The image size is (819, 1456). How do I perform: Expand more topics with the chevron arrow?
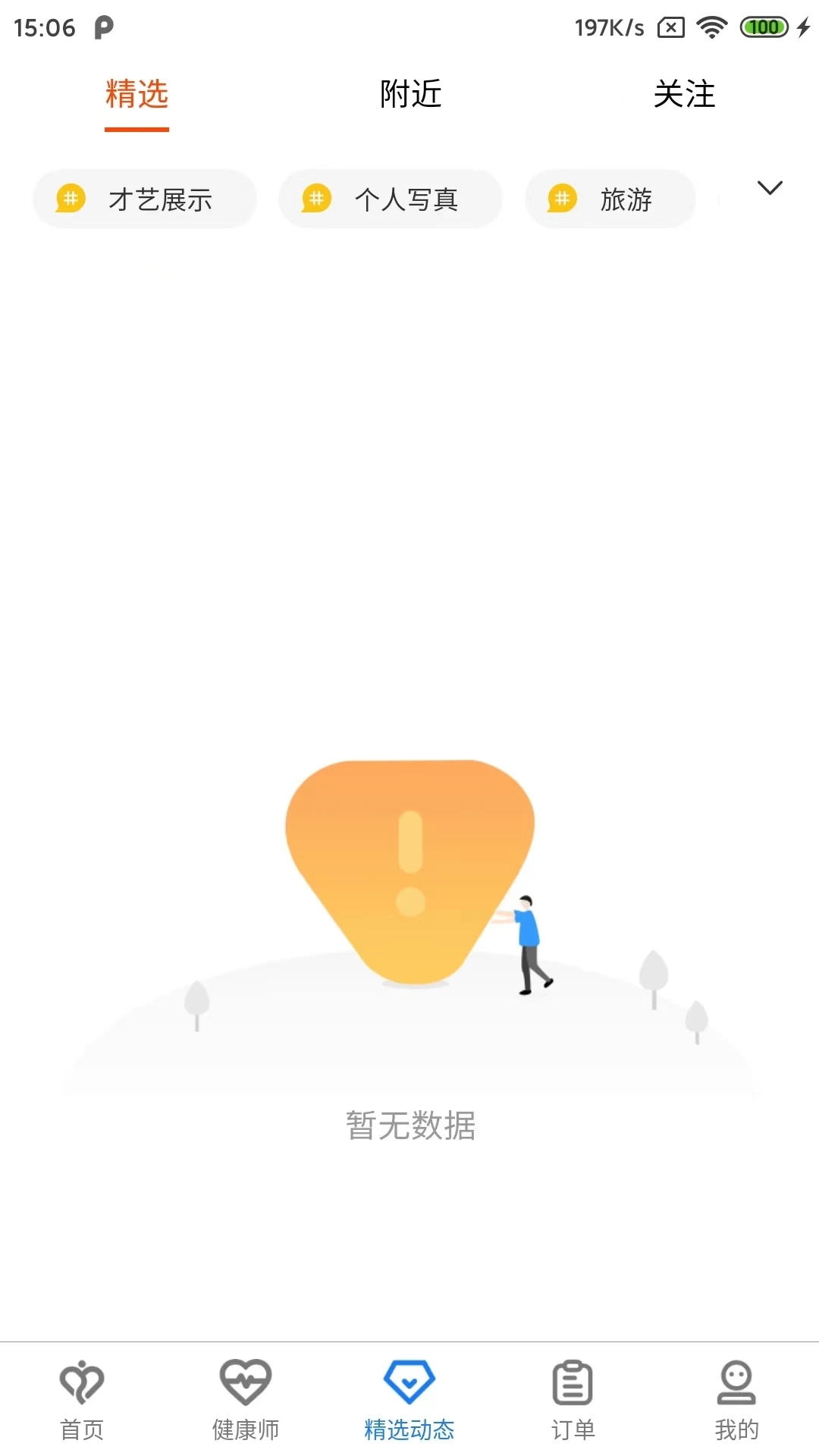click(770, 187)
